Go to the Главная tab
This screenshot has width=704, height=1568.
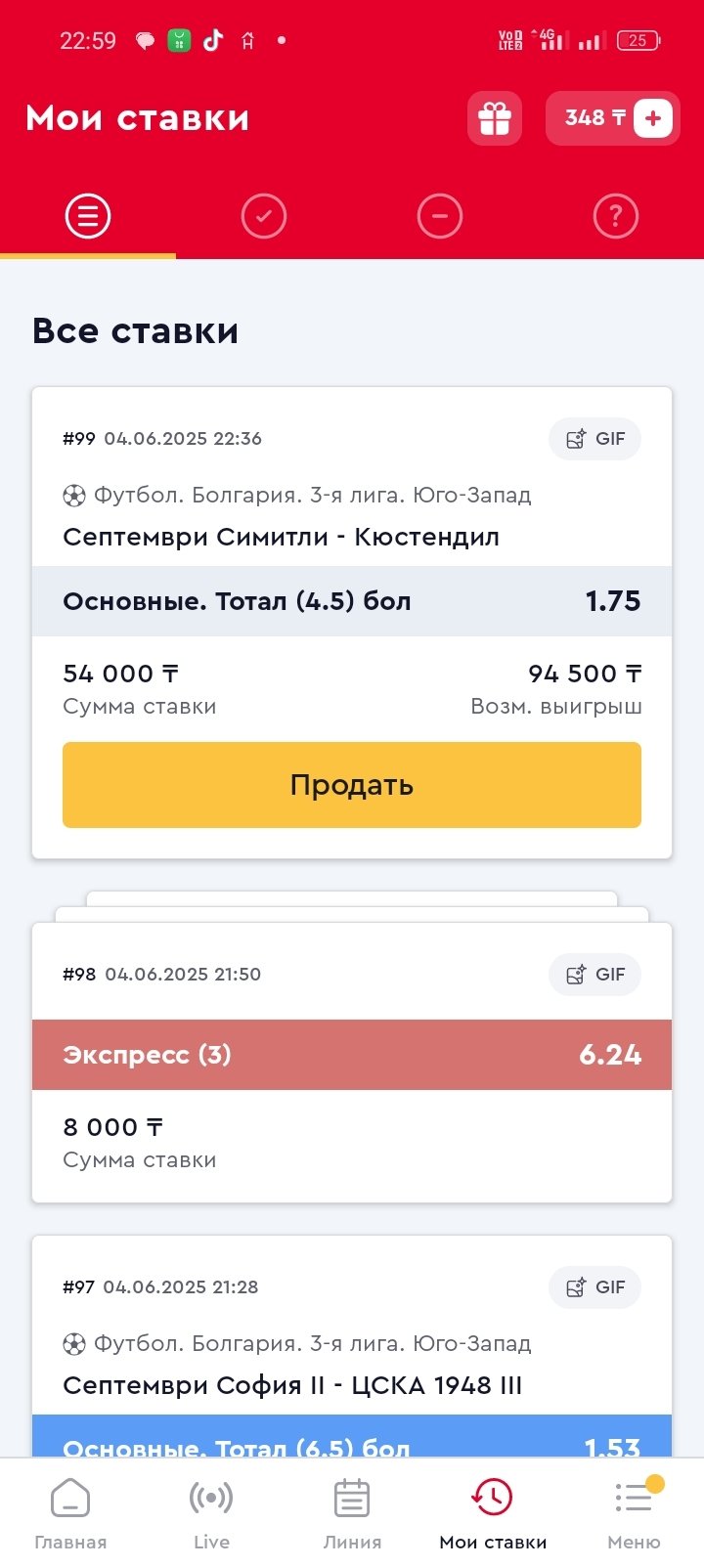(x=70, y=1513)
